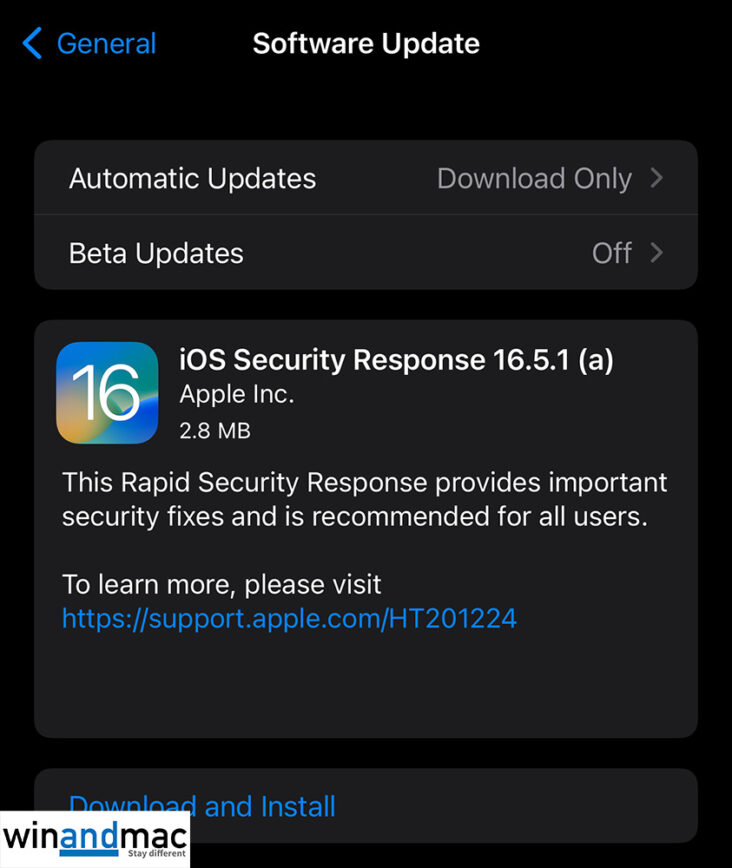Open the support.apple.com/HT201224 link
The width and height of the screenshot is (732, 868).
pos(289,619)
